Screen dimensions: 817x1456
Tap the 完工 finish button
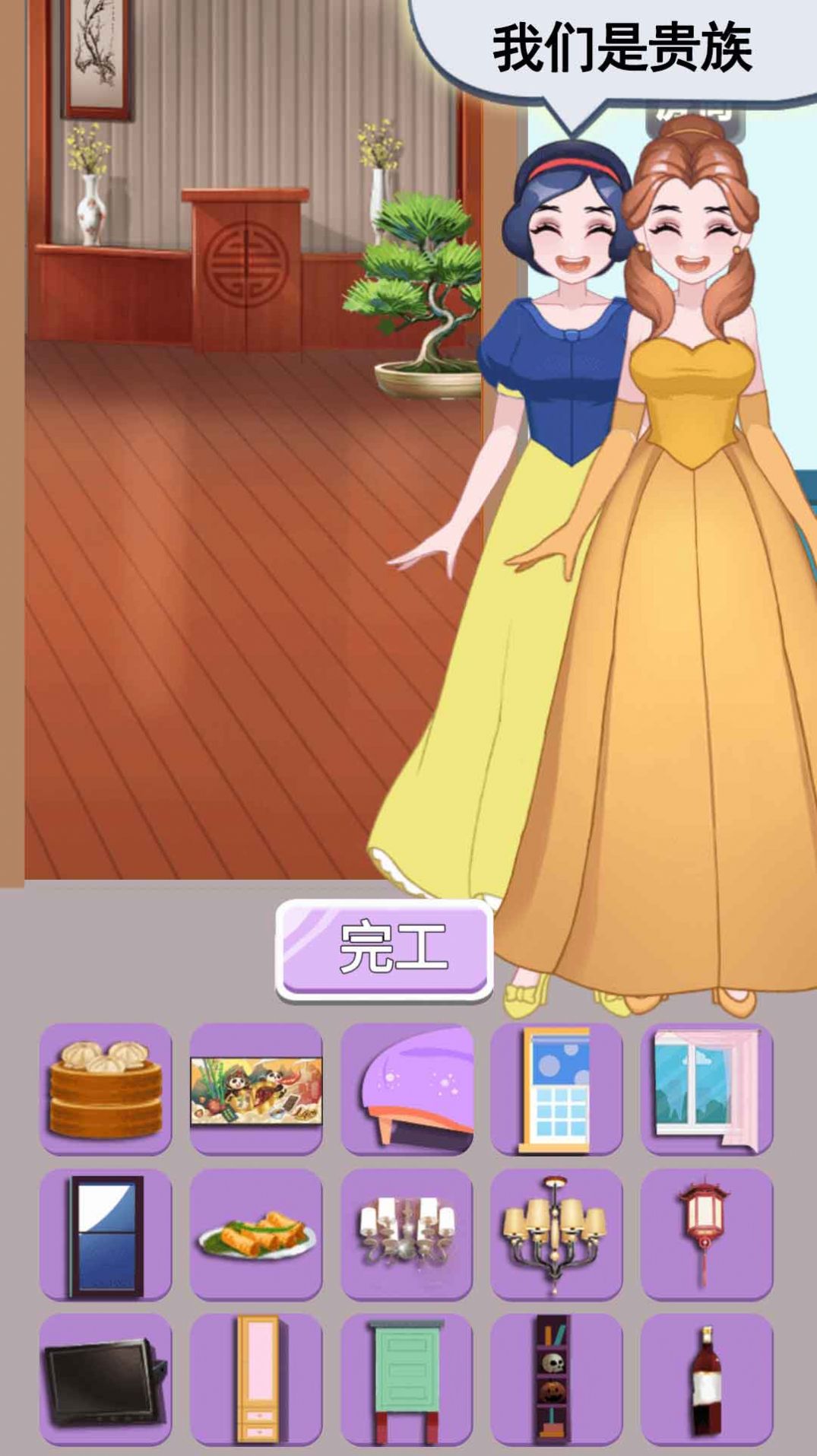[384, 949]
